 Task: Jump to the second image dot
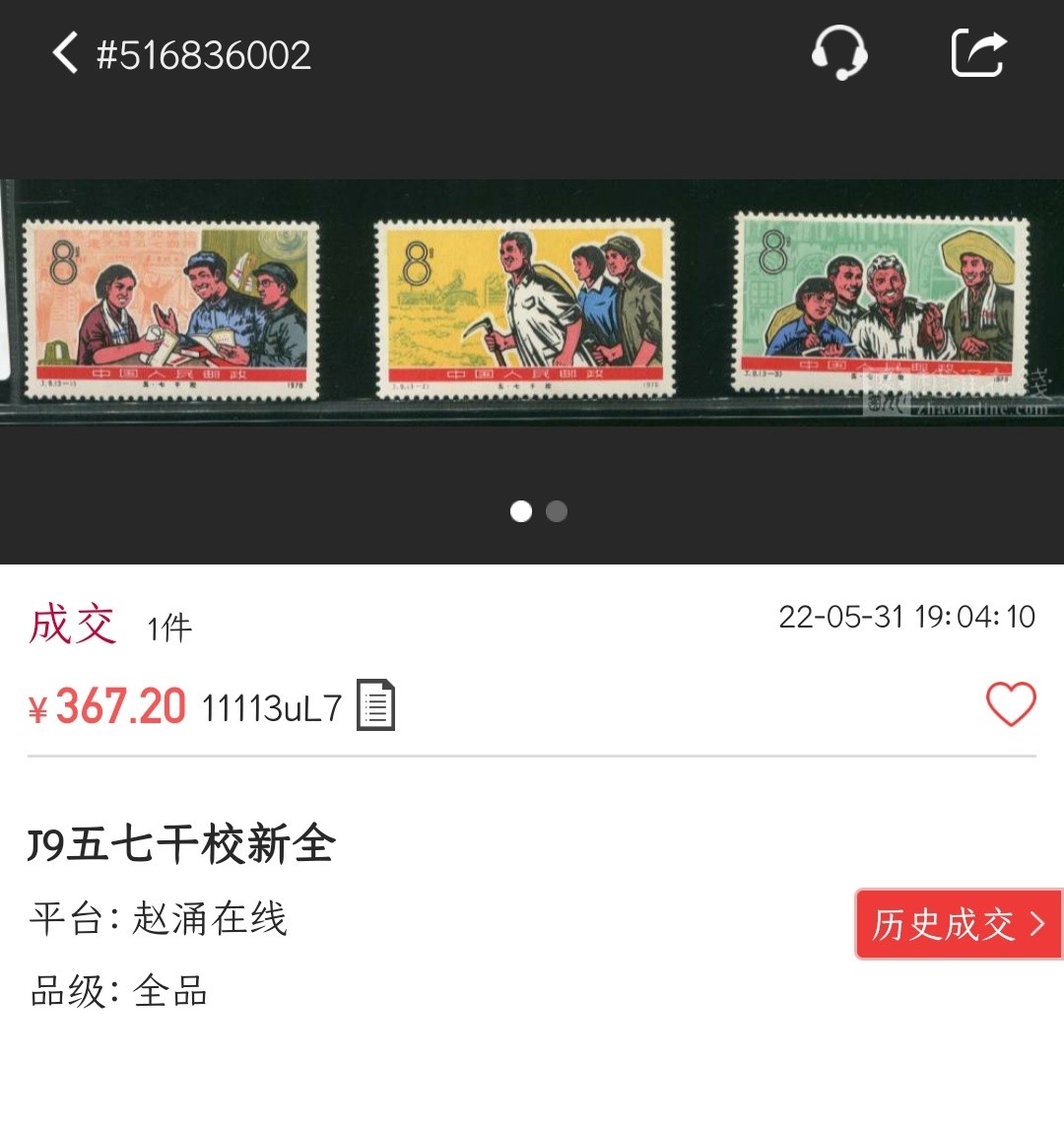coord(557,511)
